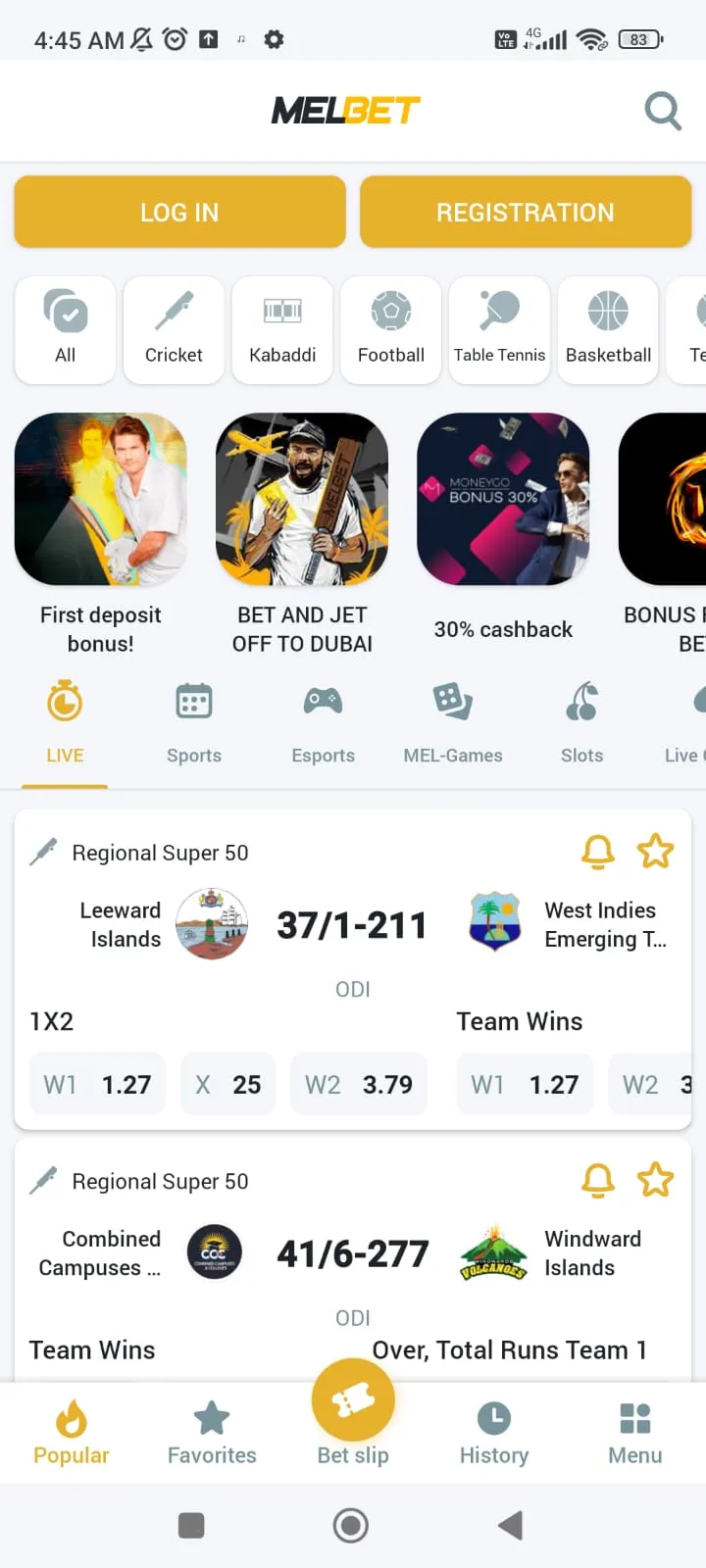This screenshot has width=706, height=1568.
Task: Open the search icon in the header
Action: (x=663, y=111)
